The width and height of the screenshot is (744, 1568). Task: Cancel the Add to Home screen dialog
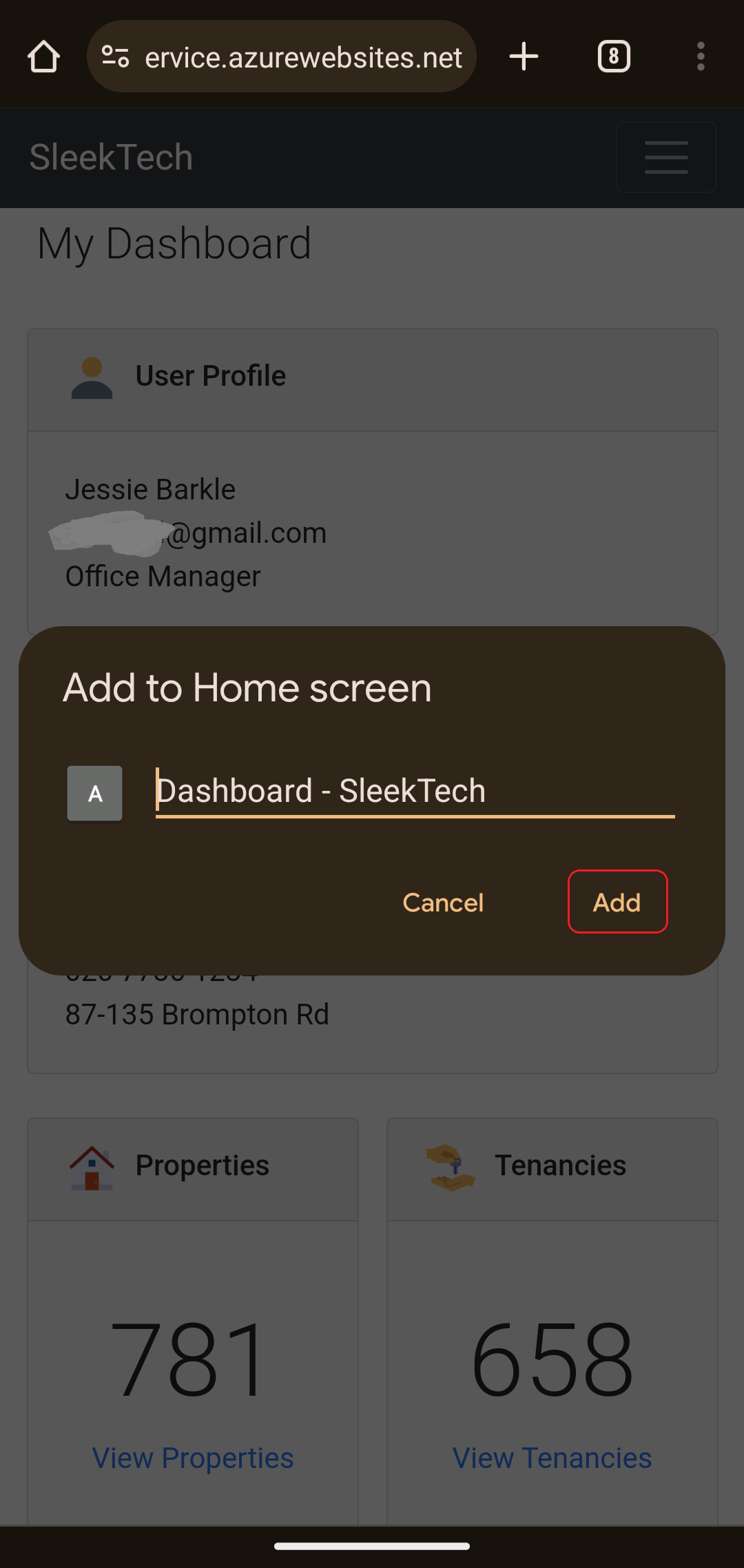pos(443,902)
